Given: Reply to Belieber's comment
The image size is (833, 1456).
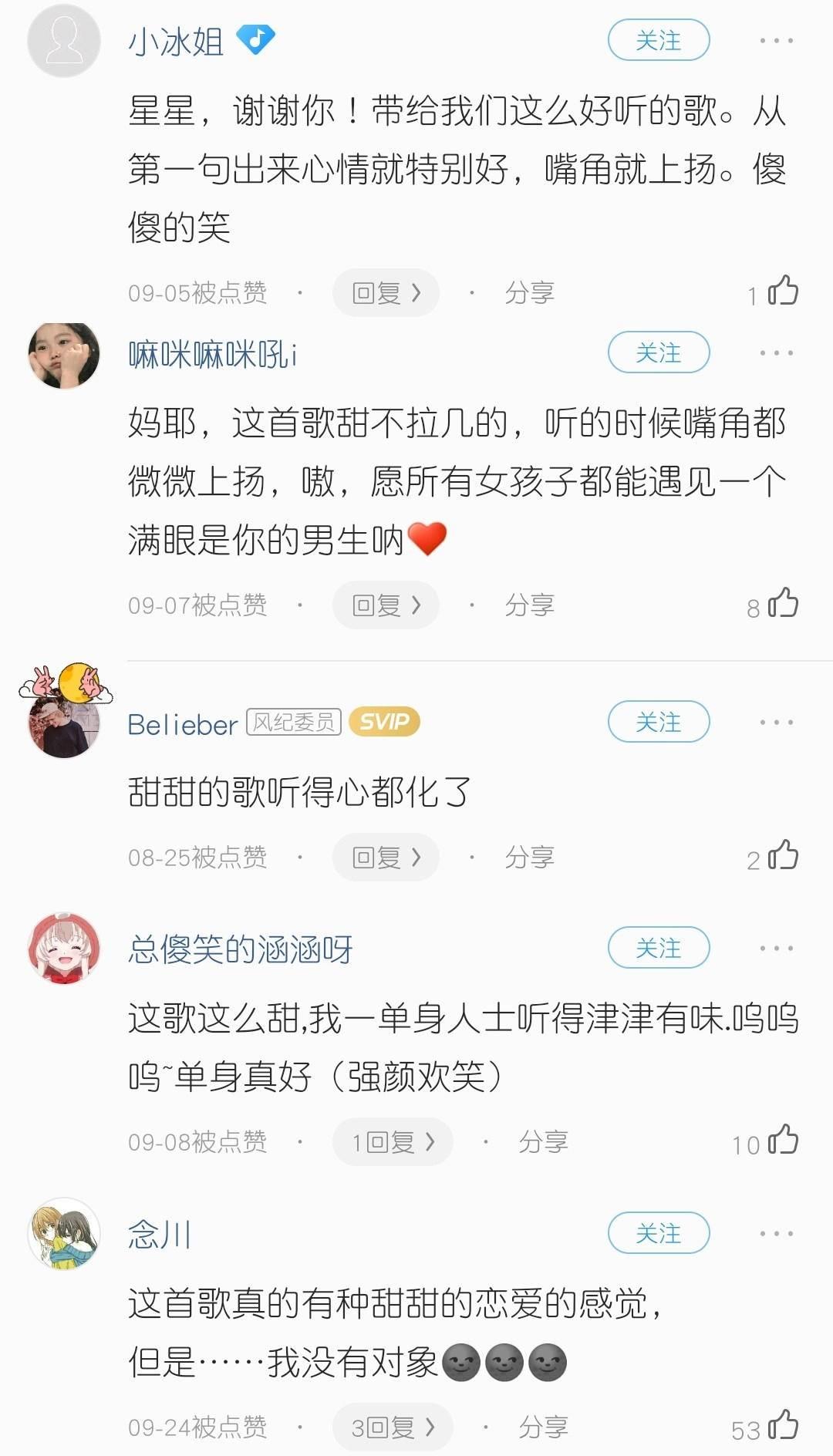Looking at the screenshot, I should point(386,858).
